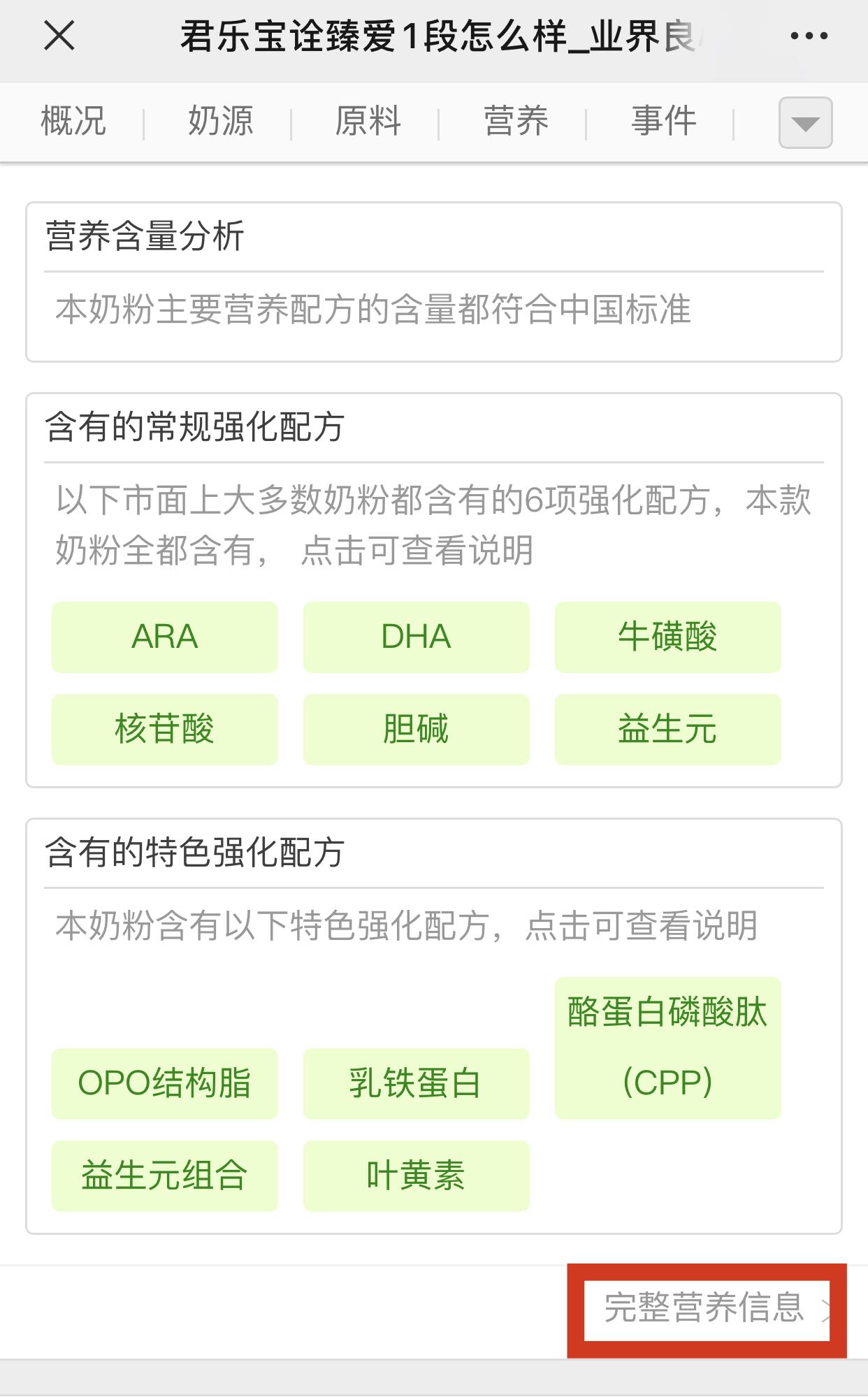868x1397 pixels.
Task: Show details for 牛磺酸
Action: pos(667,637)
